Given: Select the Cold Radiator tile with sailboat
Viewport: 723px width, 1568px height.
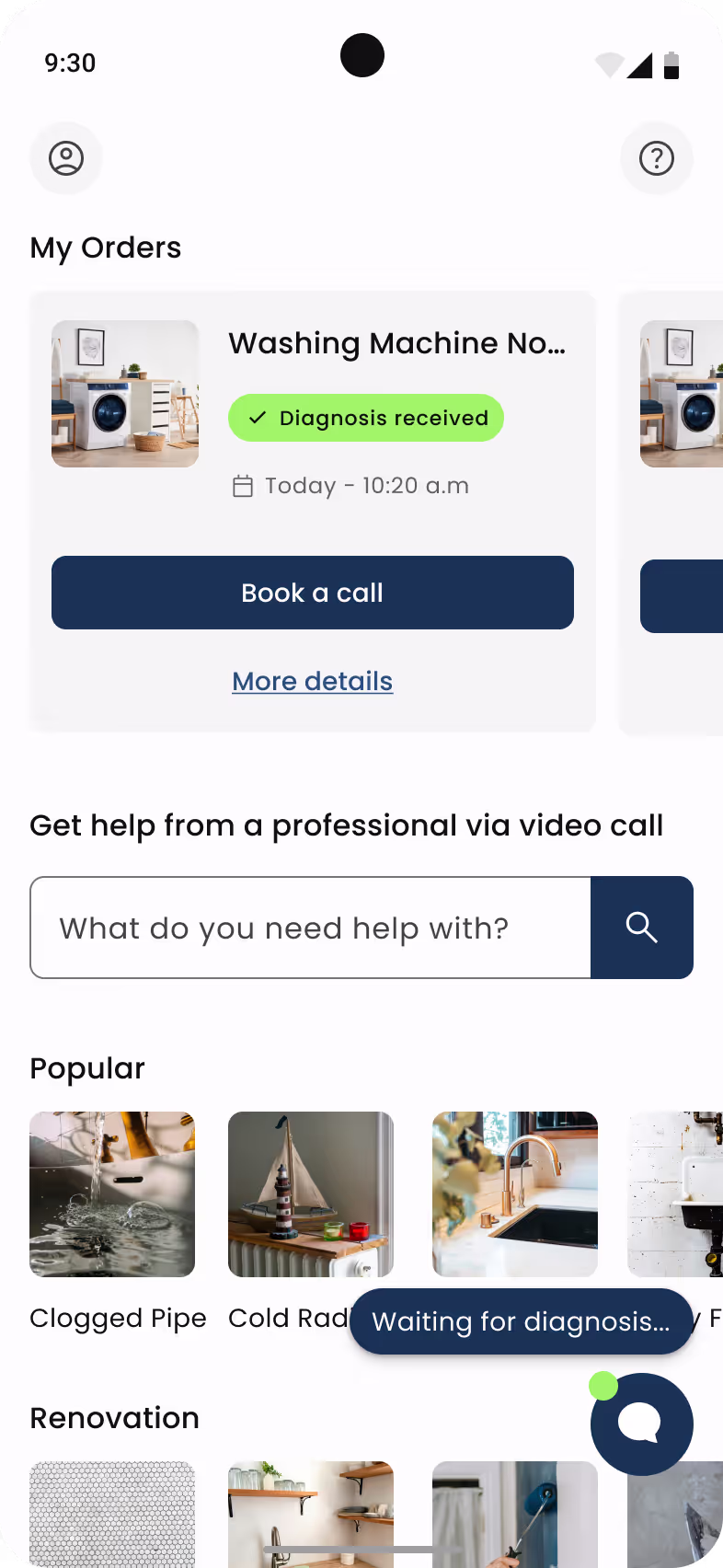Looking at the screenshot, I should pos(311,1194).
